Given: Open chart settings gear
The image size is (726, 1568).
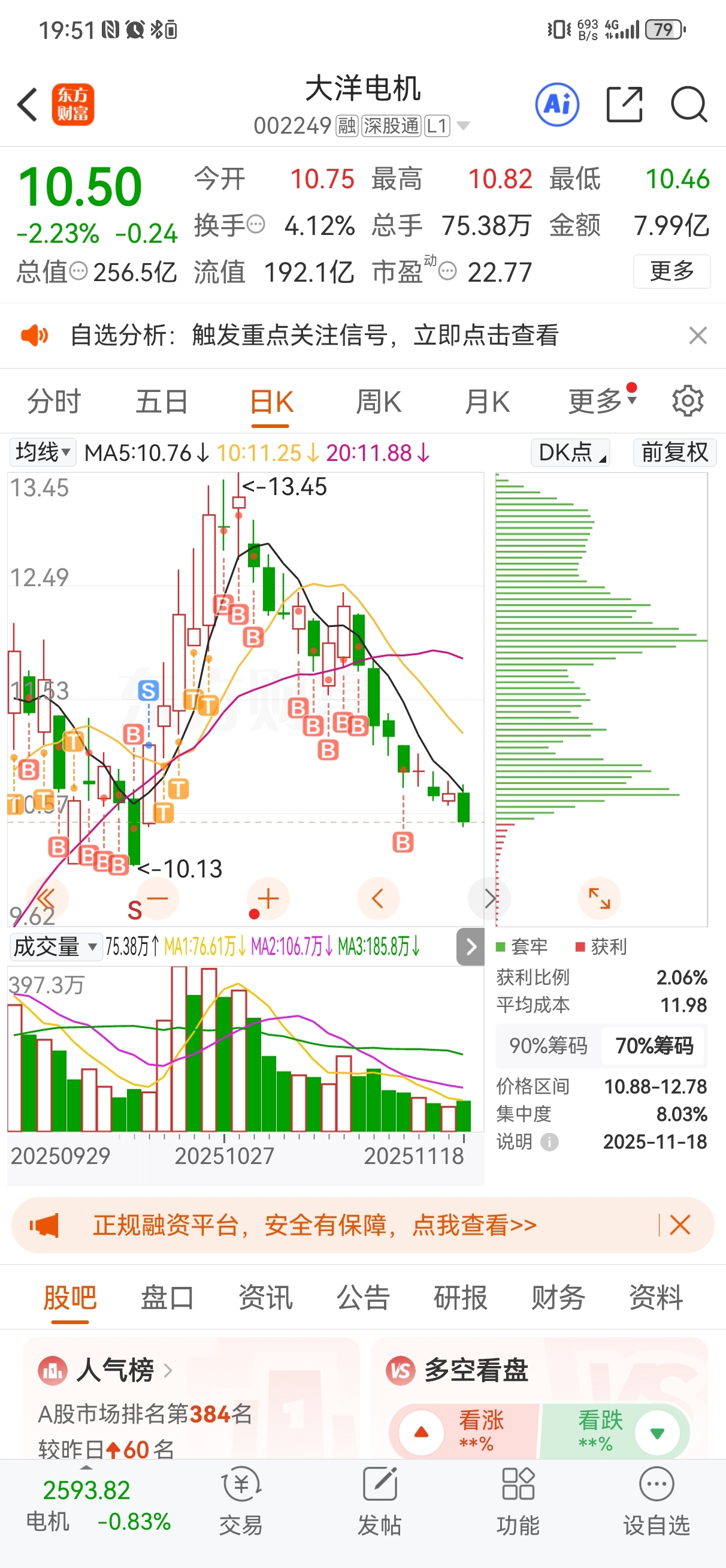Looking at the screenshot, I should (x=688, y=400).
